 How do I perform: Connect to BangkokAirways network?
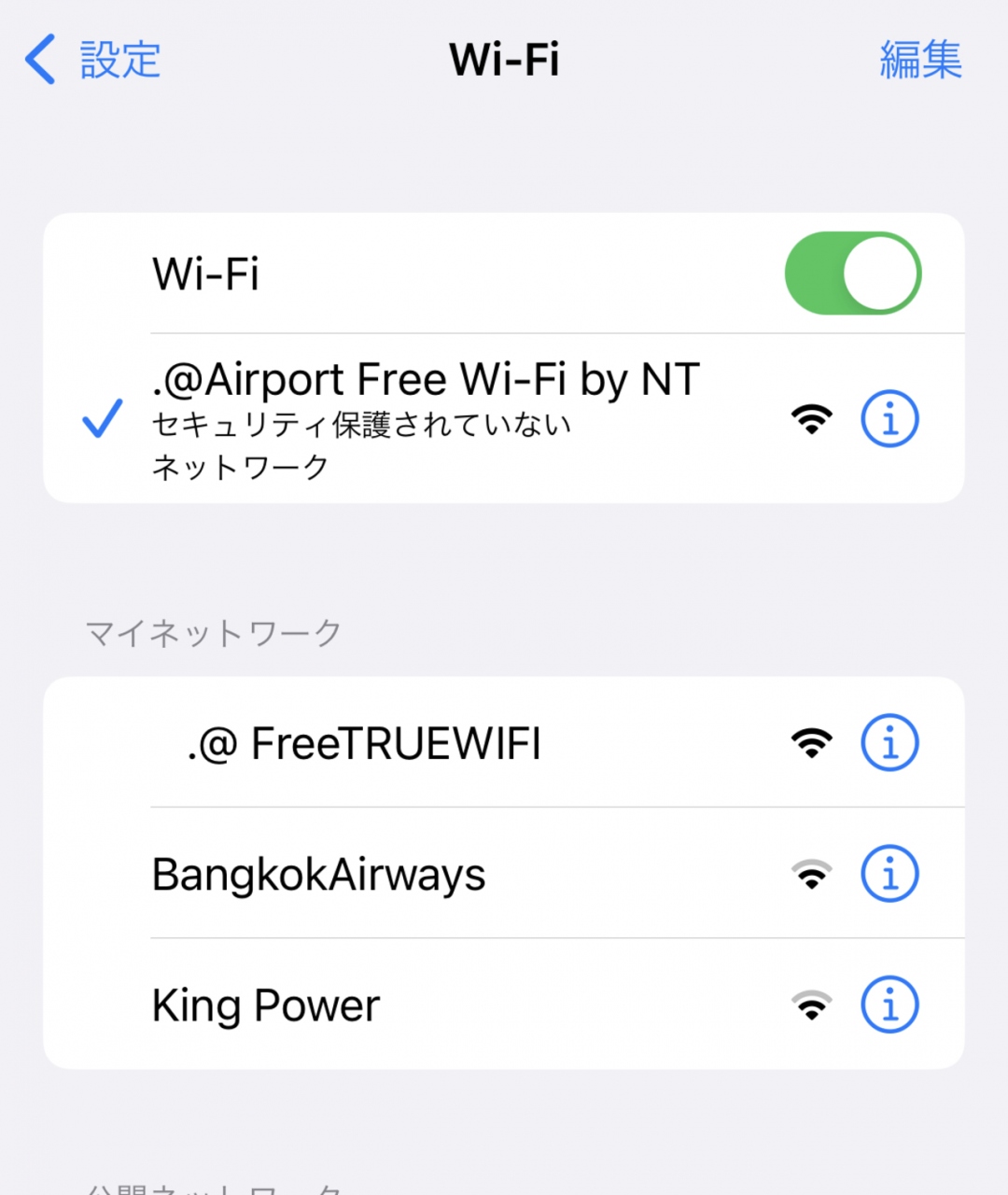[x=319, y=875]
